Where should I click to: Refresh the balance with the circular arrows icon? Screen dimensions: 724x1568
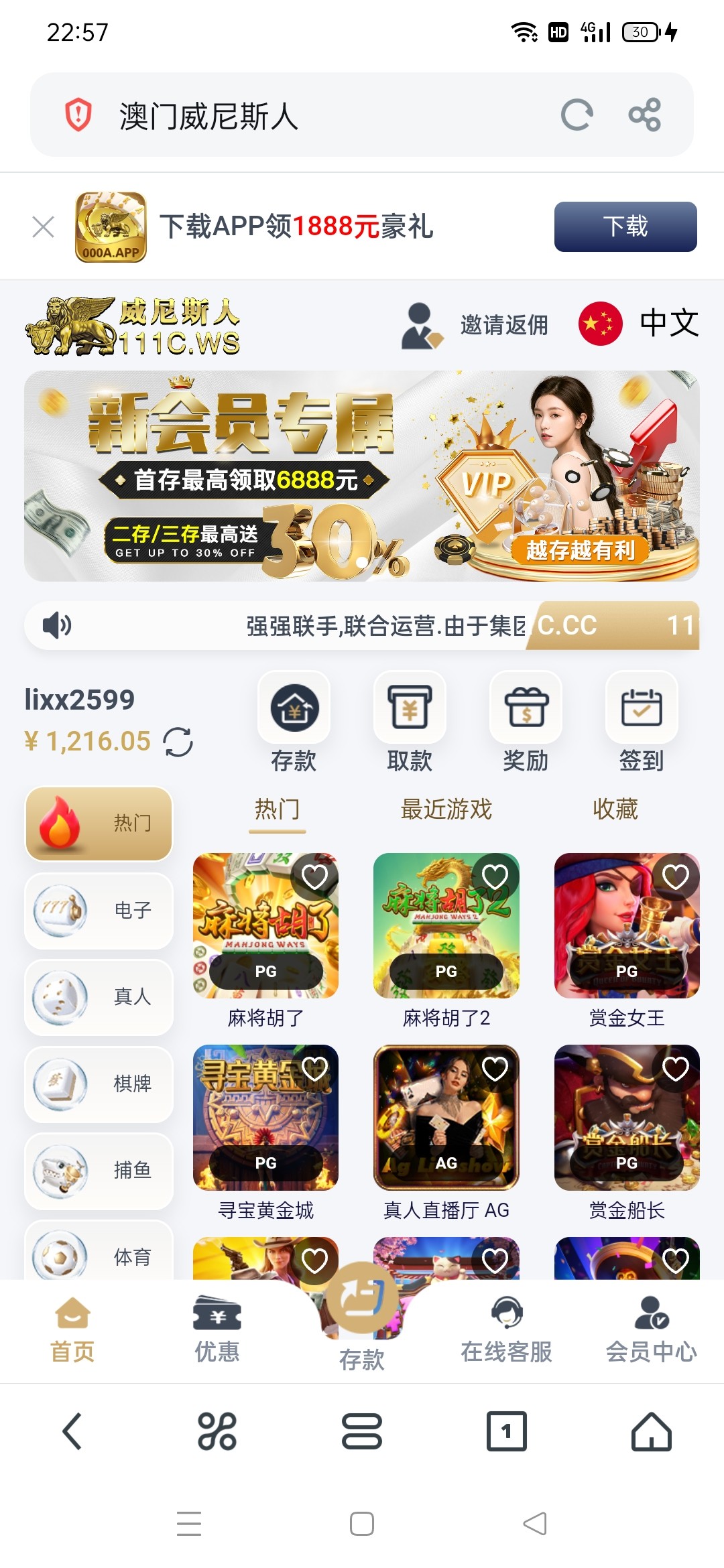[x=178, y=741]
